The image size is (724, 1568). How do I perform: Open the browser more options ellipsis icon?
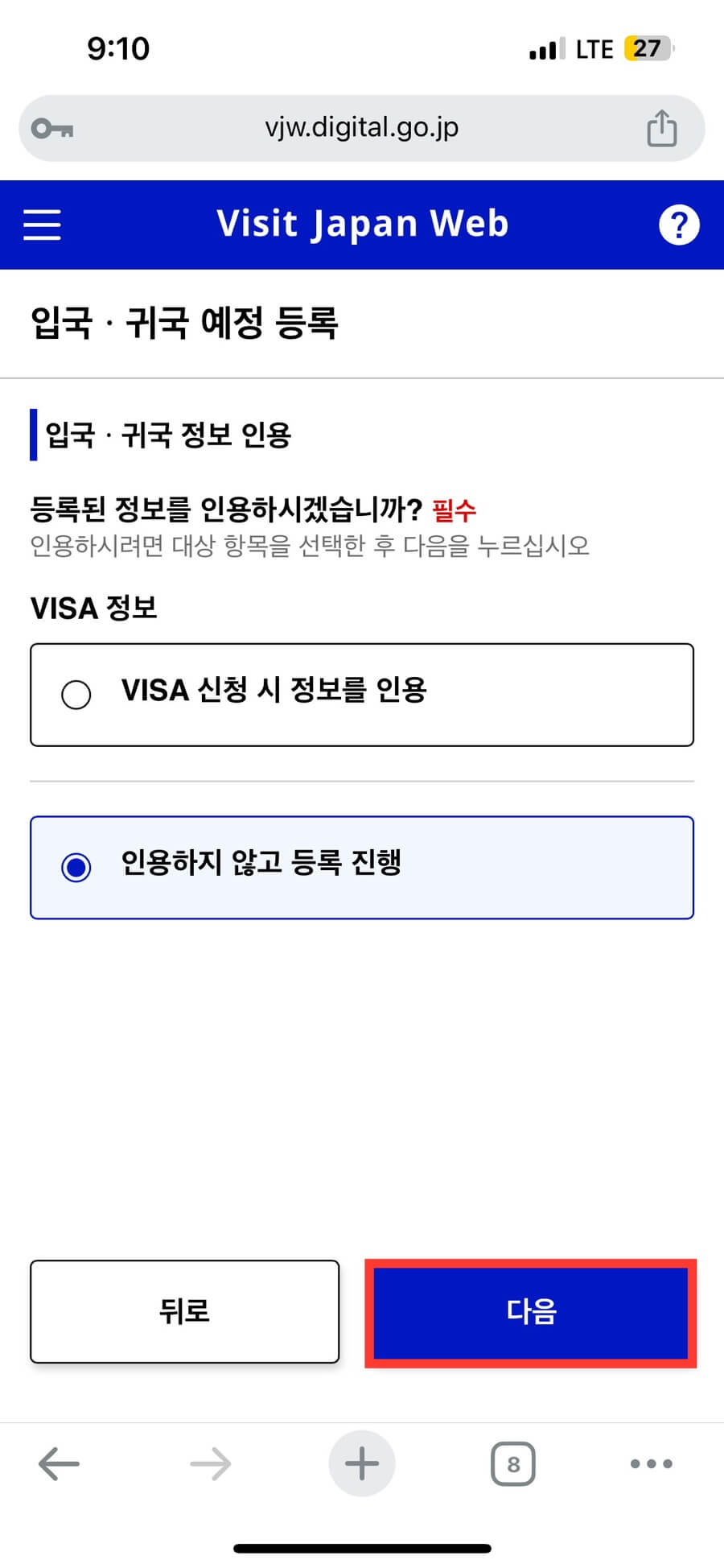(x=651, y=1463)
